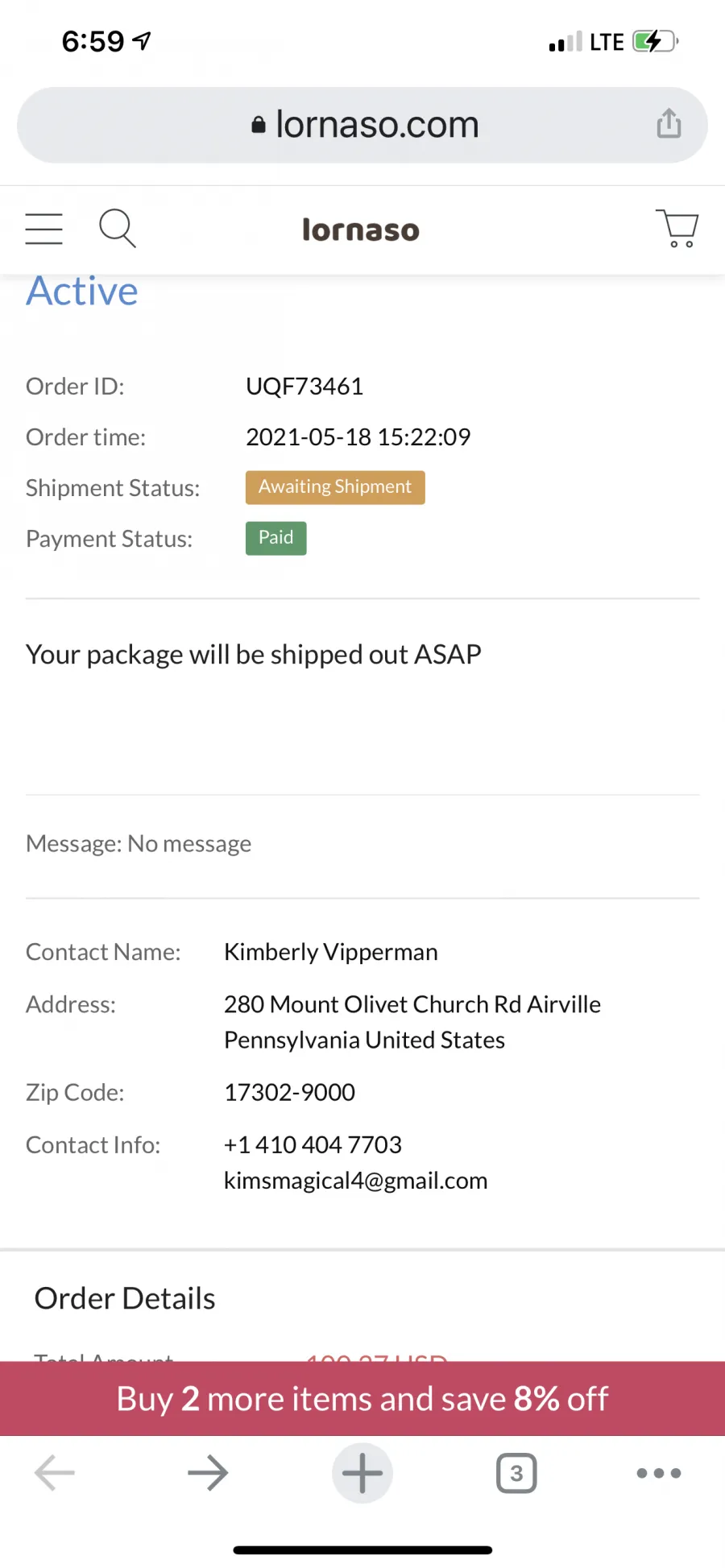This screenshot has height=1568, width=725.
Task: Share this page from the address bar
Action: pyautogui.click(x=669, y=123)
